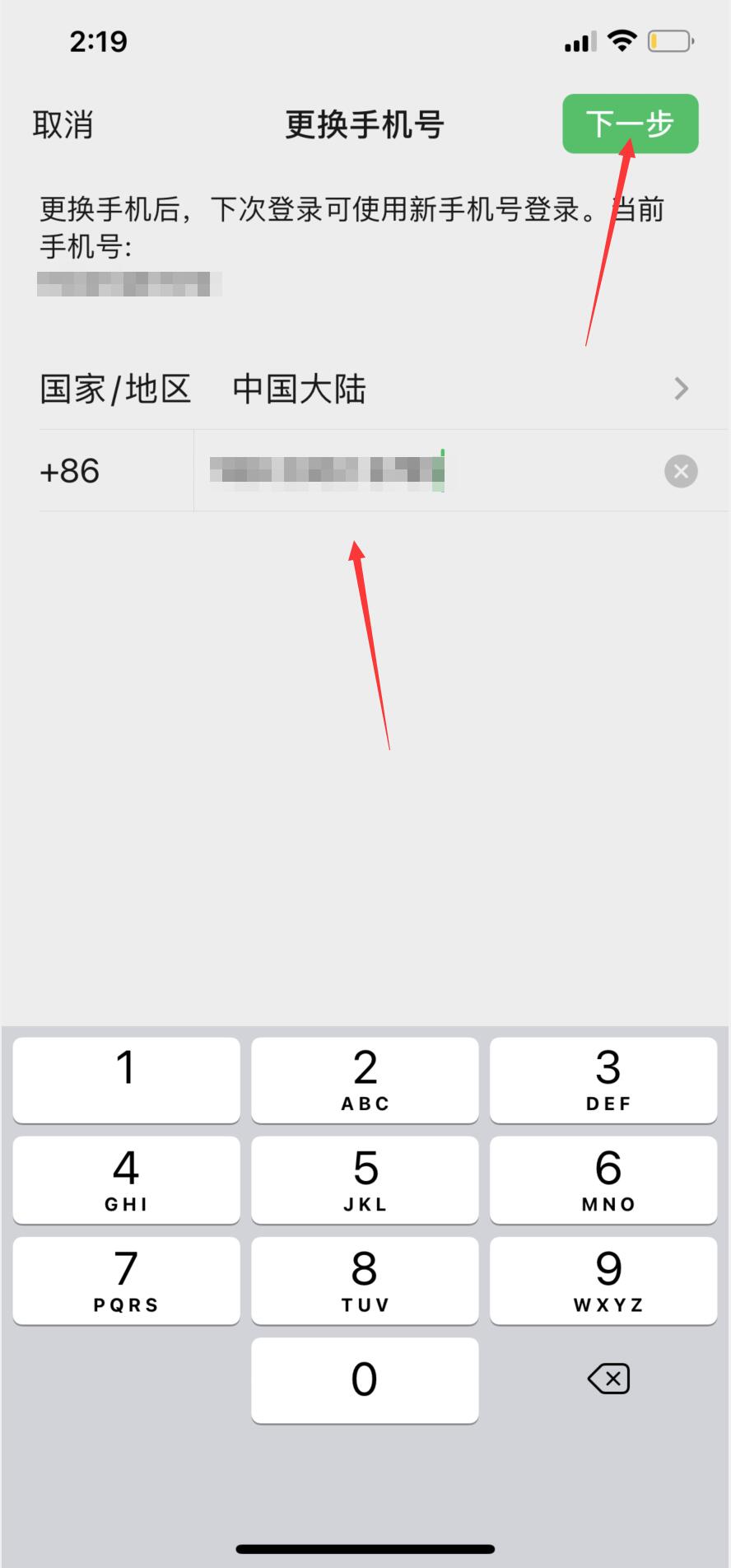Type digit 7 on the keypad

[x=126, y=1280]
